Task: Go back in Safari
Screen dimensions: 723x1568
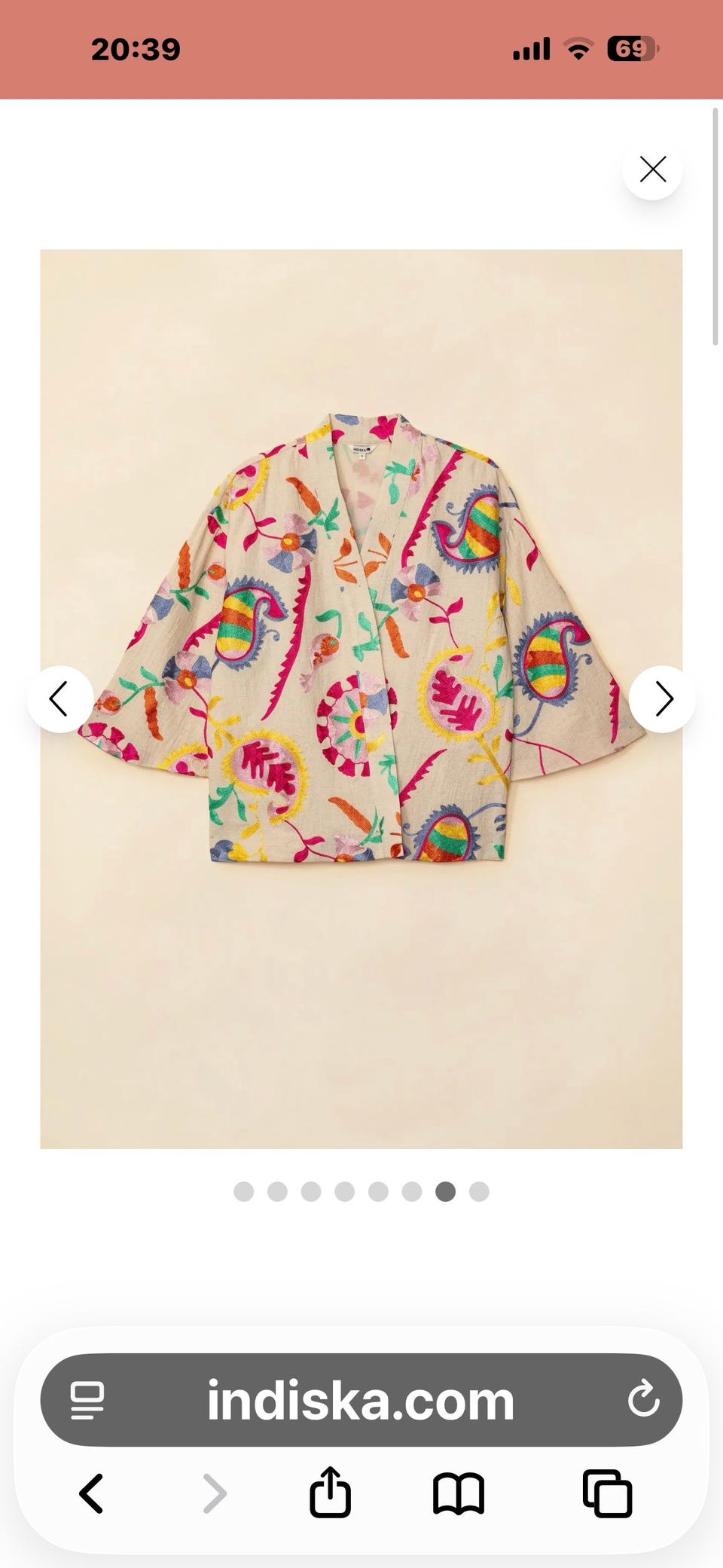Action: [92, 1493]
